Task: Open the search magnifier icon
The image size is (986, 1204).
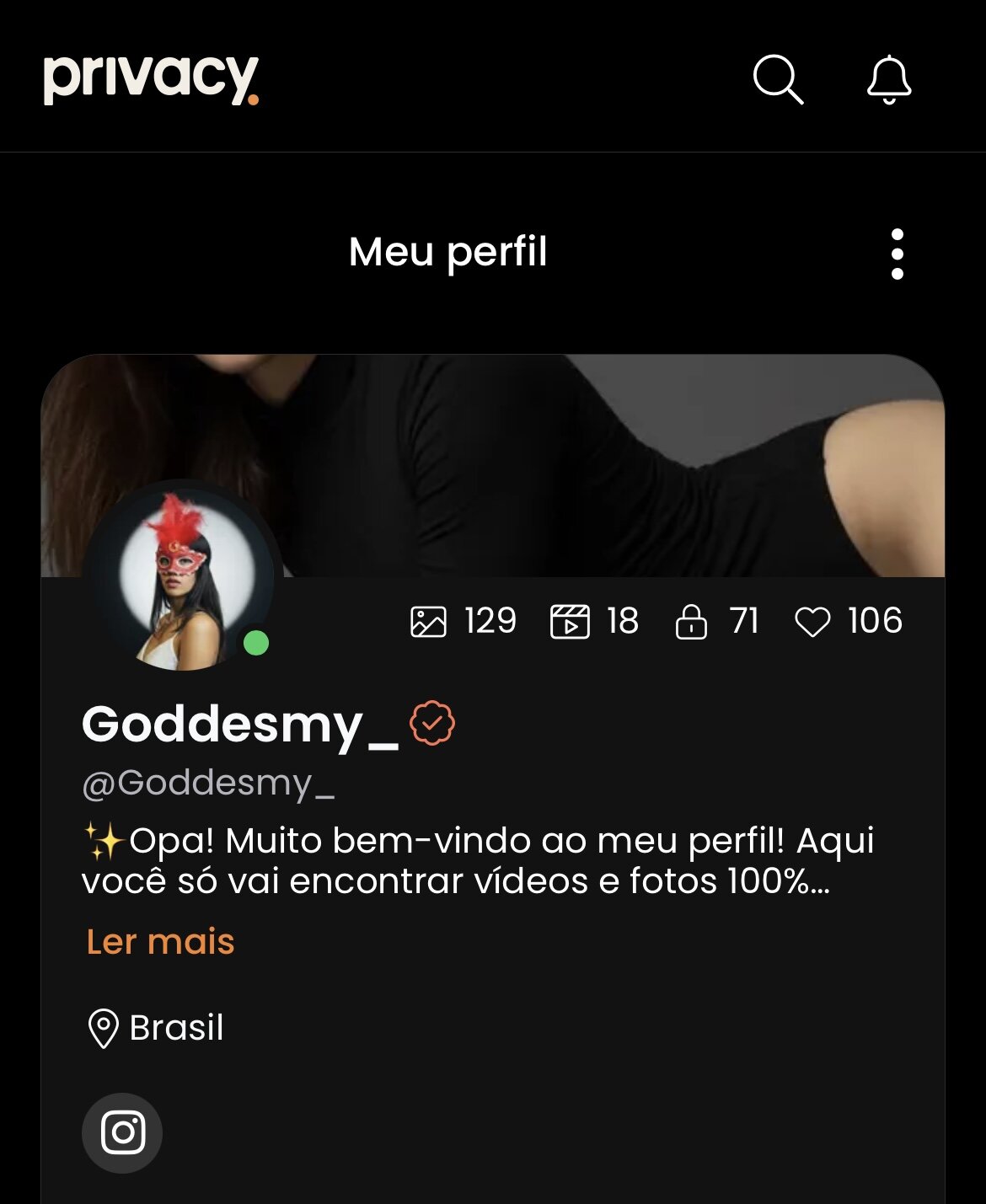Action: 777,79
